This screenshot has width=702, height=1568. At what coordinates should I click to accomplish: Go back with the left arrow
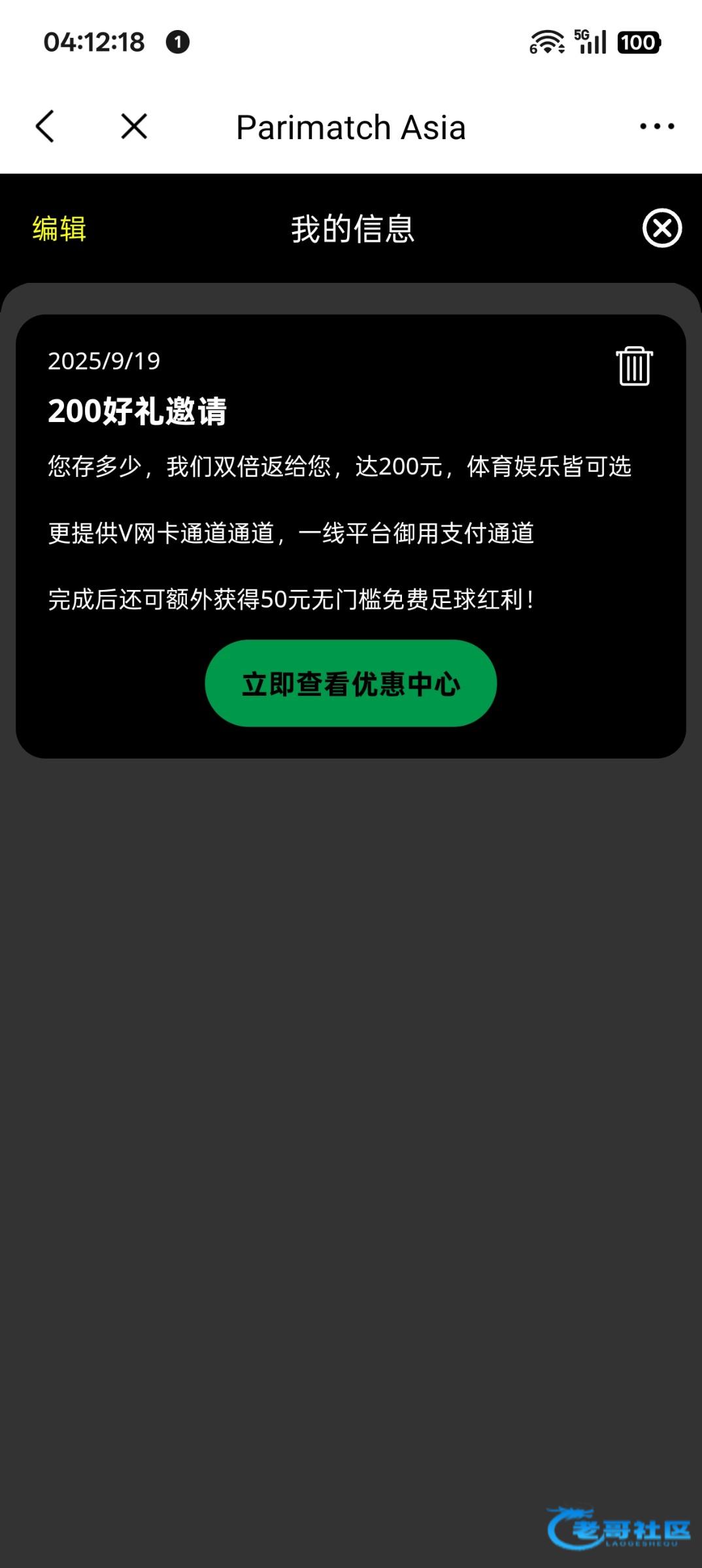pyautogui.click(x=44, y=126)
